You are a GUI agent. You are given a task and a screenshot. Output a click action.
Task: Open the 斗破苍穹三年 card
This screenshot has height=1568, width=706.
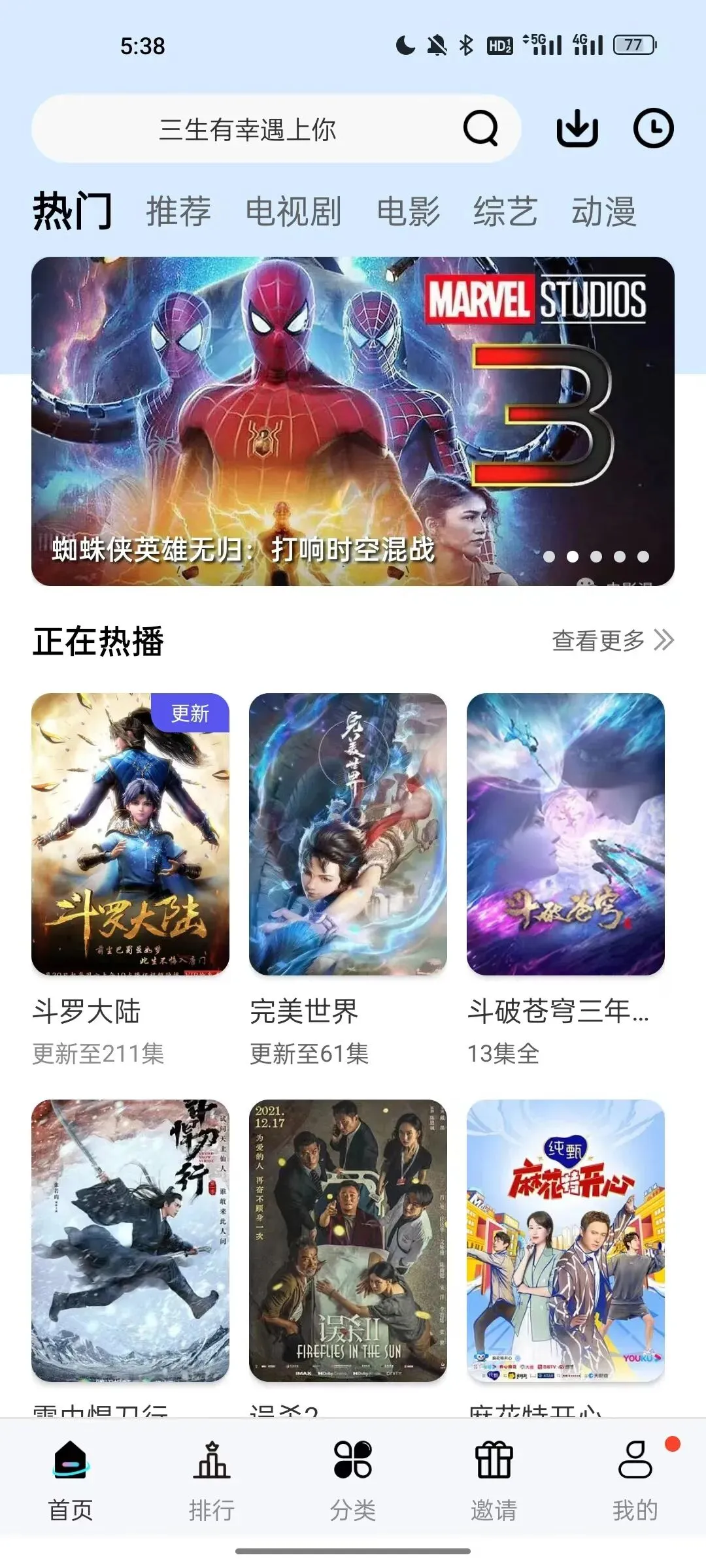pos(565,834)
